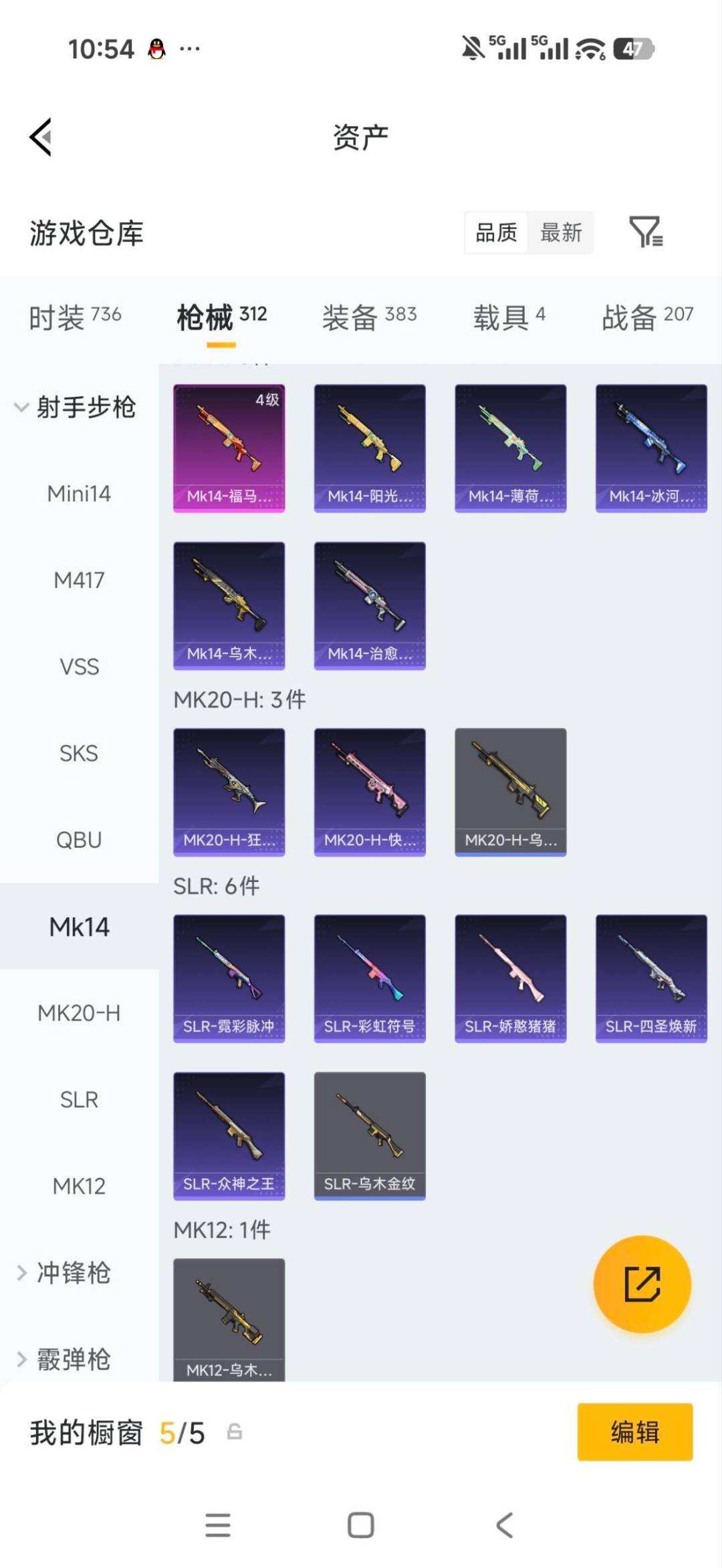Sort the warehouse by 品质
Image resolution: width=722 pixels, height=1568 pixels.
point(496,232)
